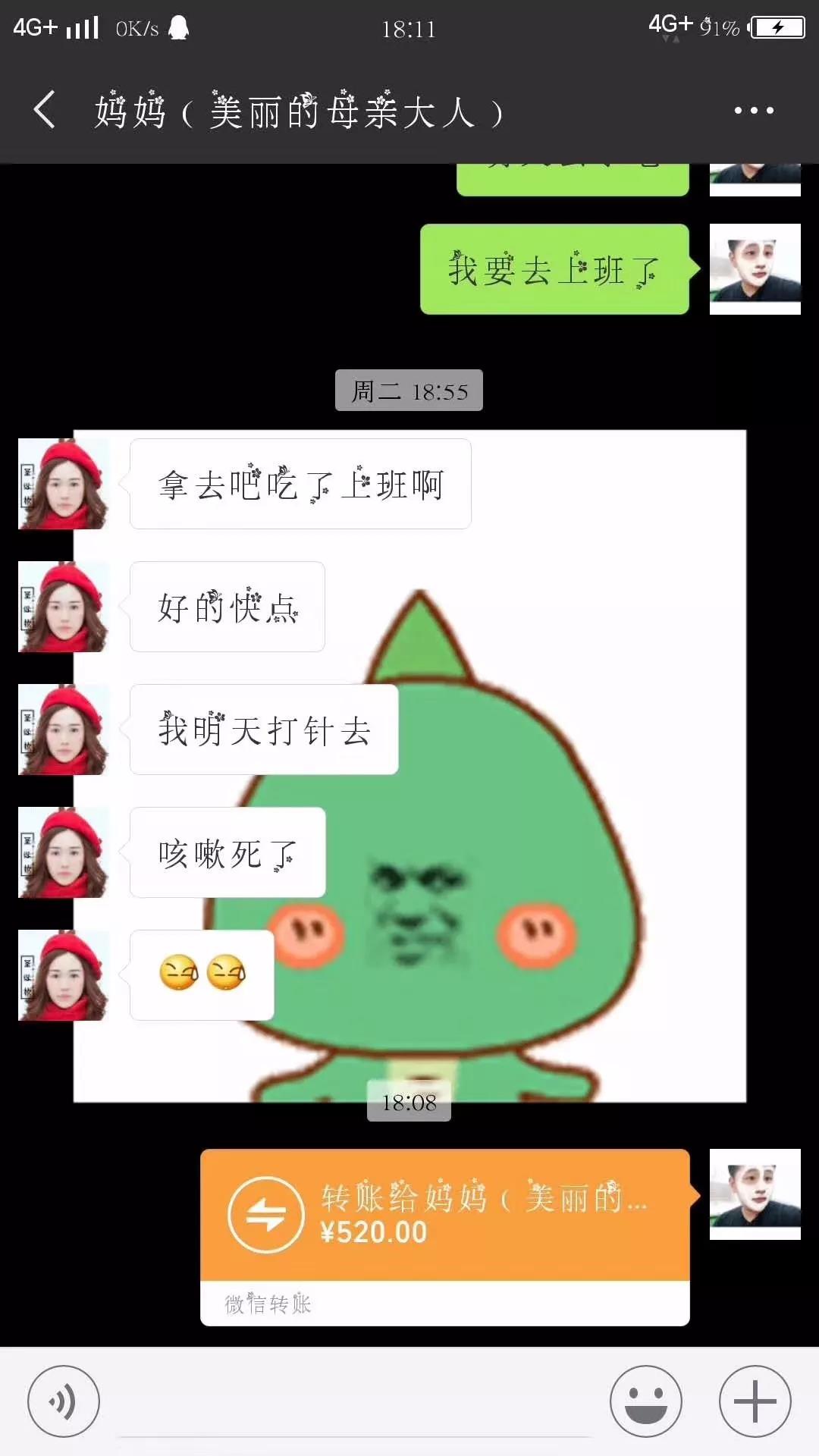The image size is (819, 1456).
Task: Open mom's avatar beside 咳嗽死了
Action: [64, 852]
